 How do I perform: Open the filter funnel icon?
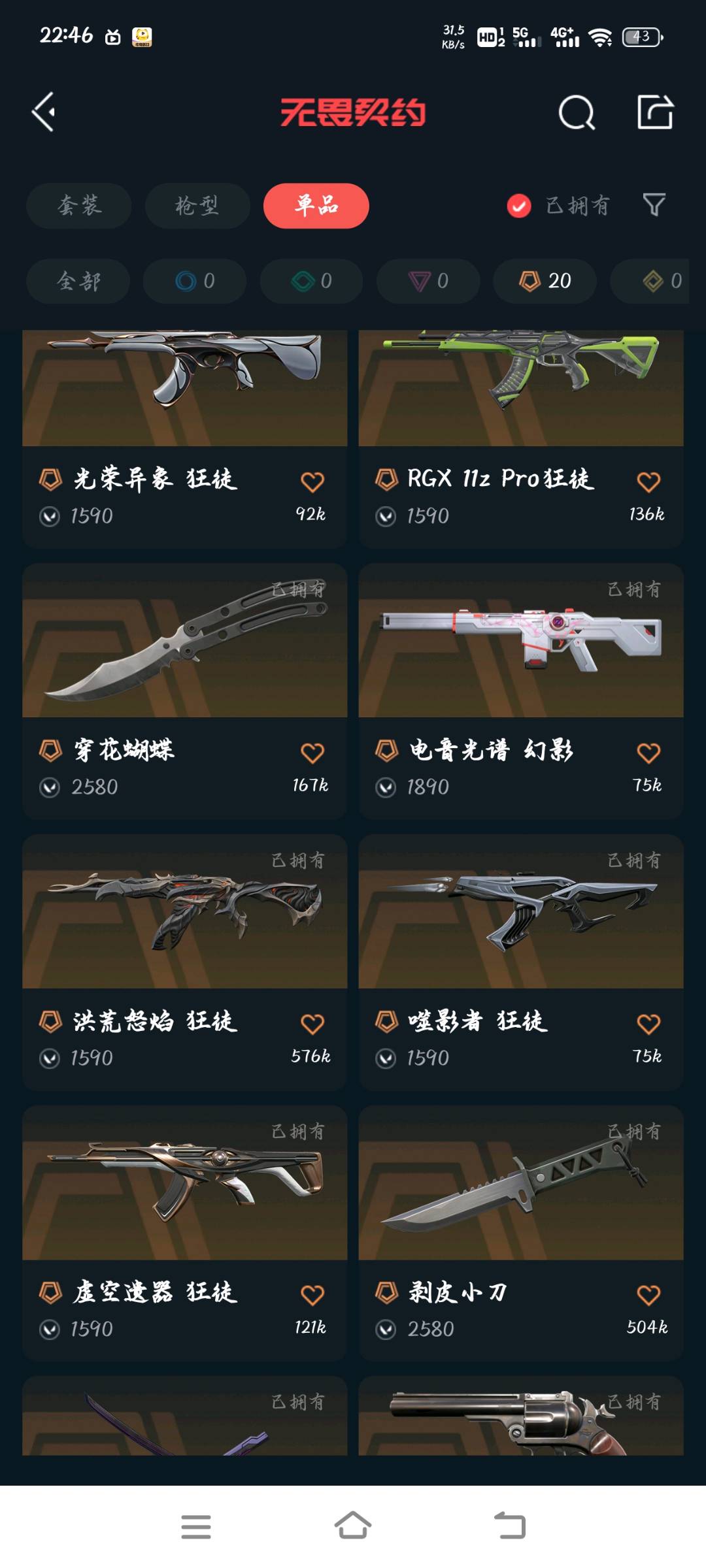click(654, 205)
